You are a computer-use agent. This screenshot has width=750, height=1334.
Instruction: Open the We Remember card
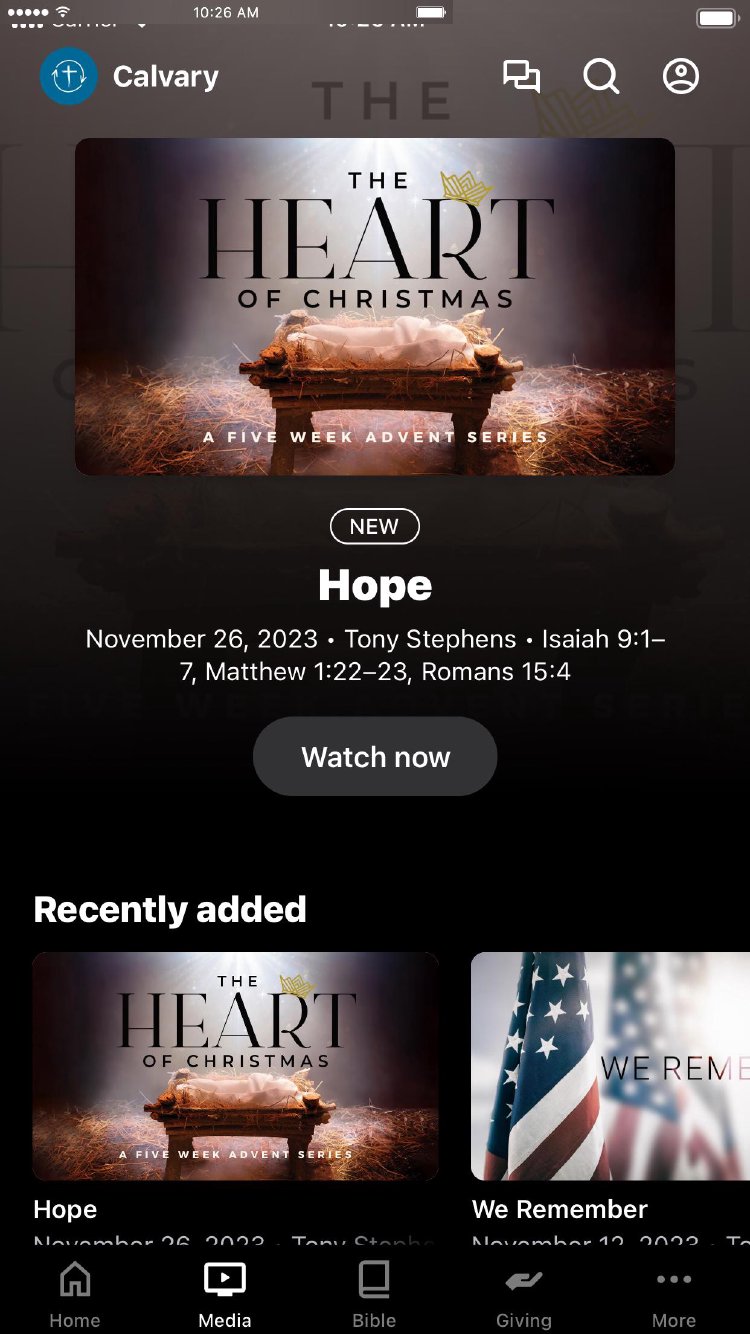click(x=610, y=1066)
